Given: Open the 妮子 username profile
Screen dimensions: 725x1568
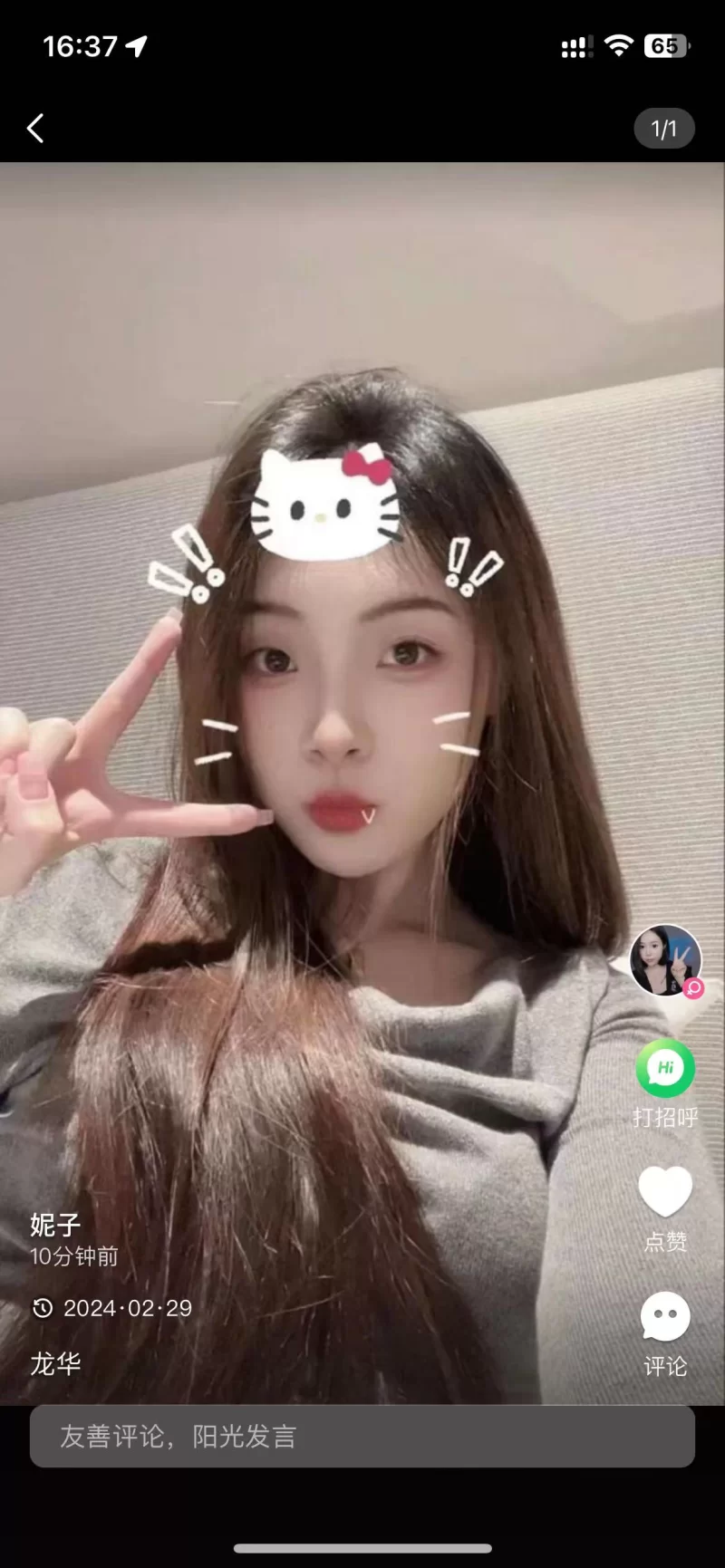Looking at the screenshot, I should [x=55, y=1225].
